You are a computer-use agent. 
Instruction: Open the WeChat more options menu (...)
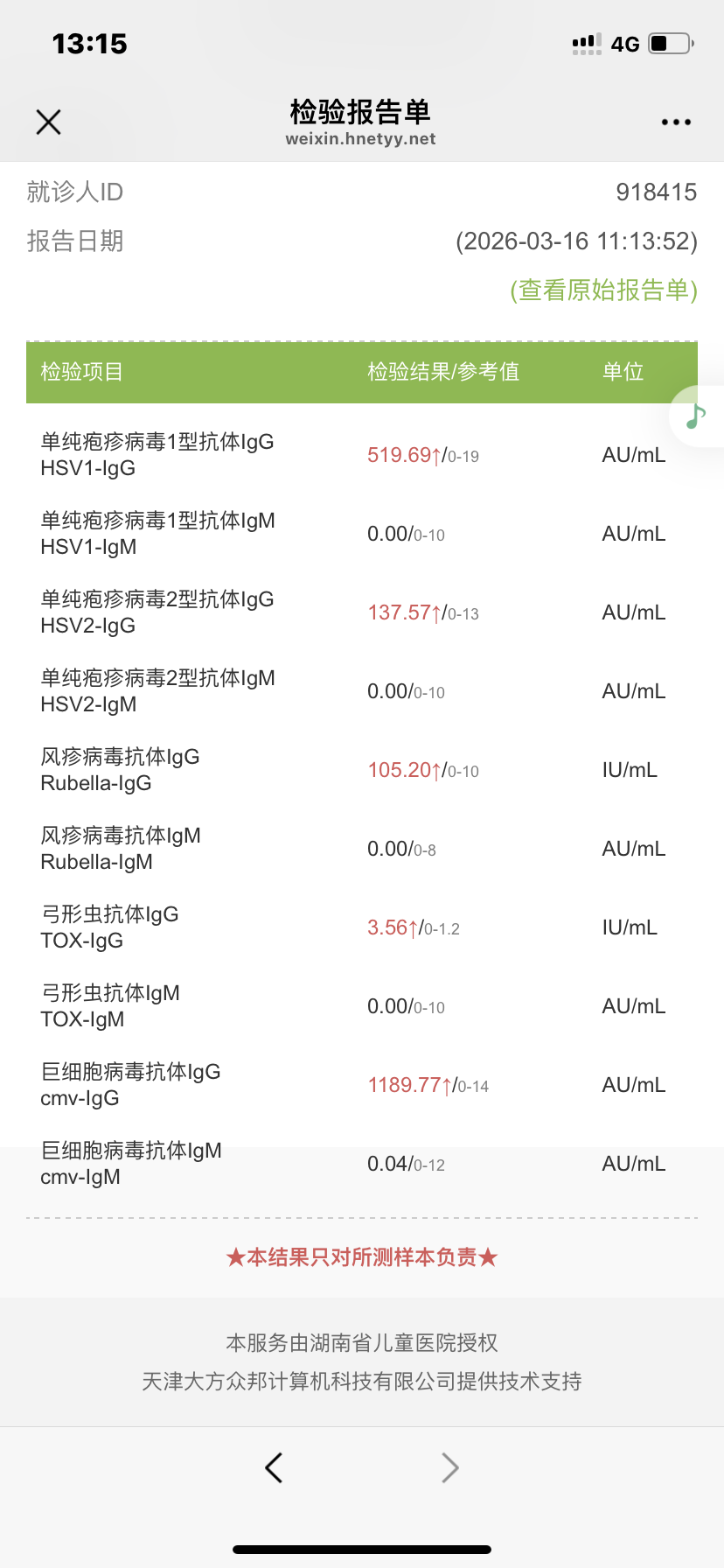(674, 122)
